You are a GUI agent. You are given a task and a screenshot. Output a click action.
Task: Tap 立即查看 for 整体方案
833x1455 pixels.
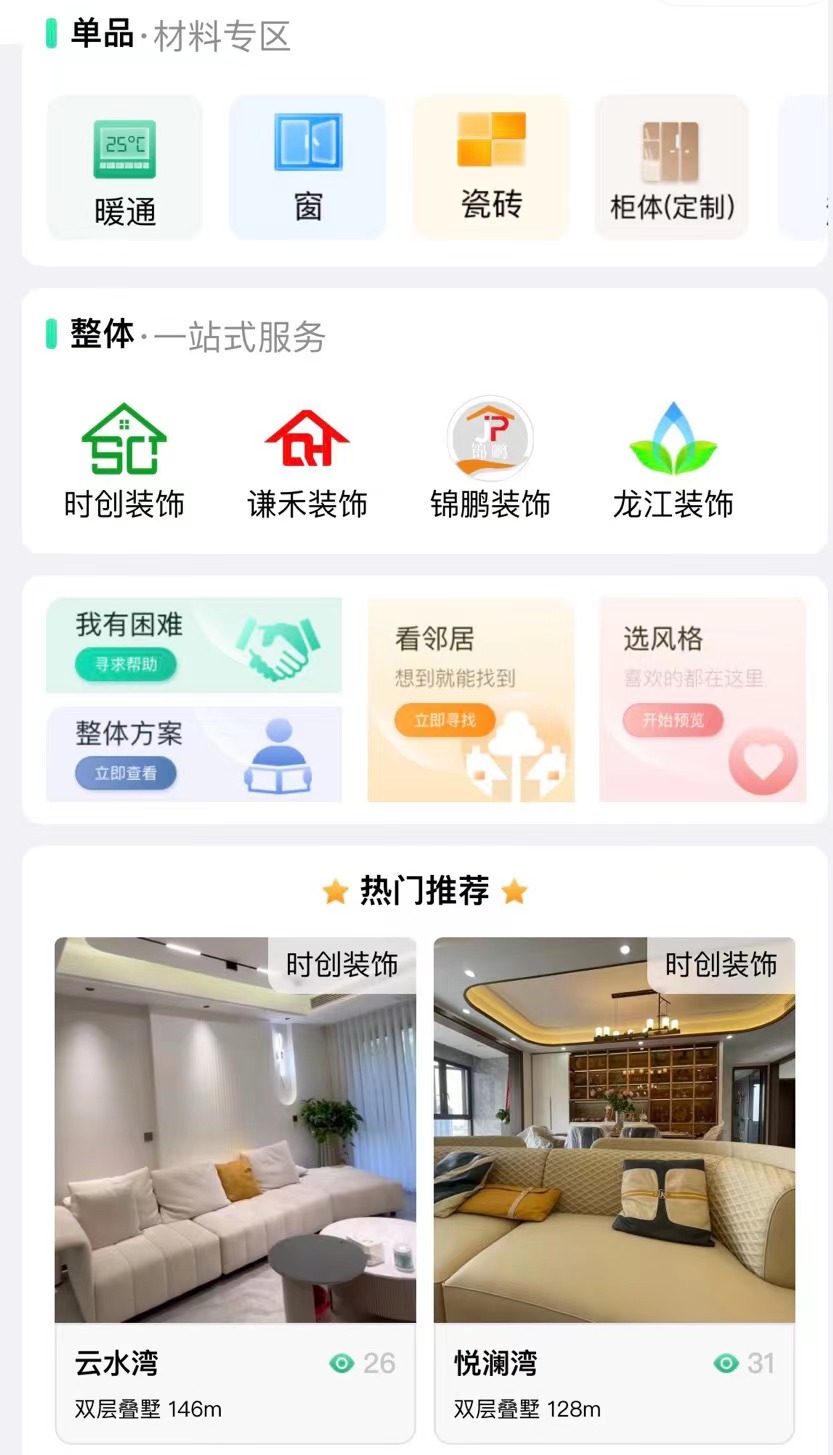tap(126, 774)
